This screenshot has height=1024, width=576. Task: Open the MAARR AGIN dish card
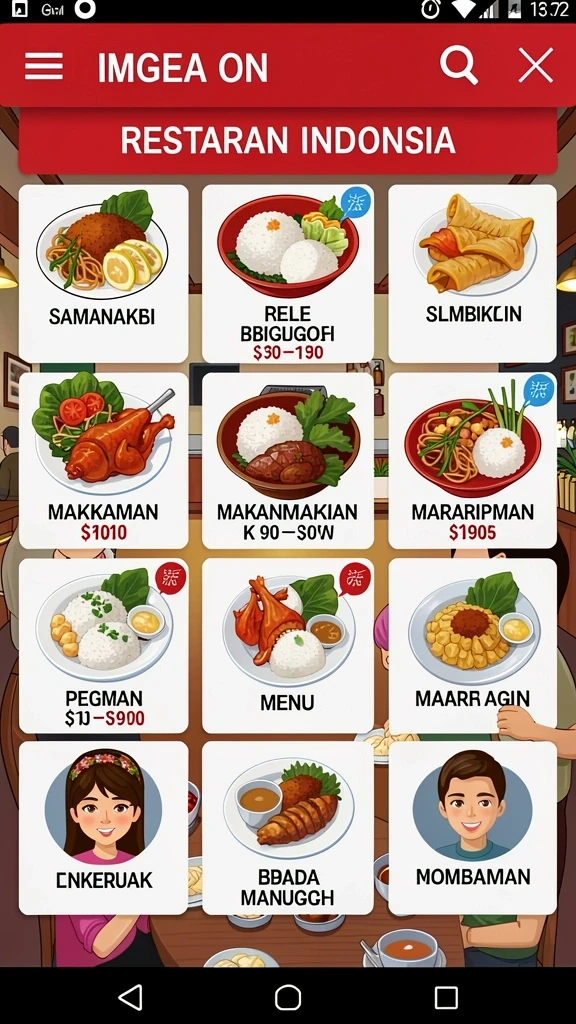472,645
